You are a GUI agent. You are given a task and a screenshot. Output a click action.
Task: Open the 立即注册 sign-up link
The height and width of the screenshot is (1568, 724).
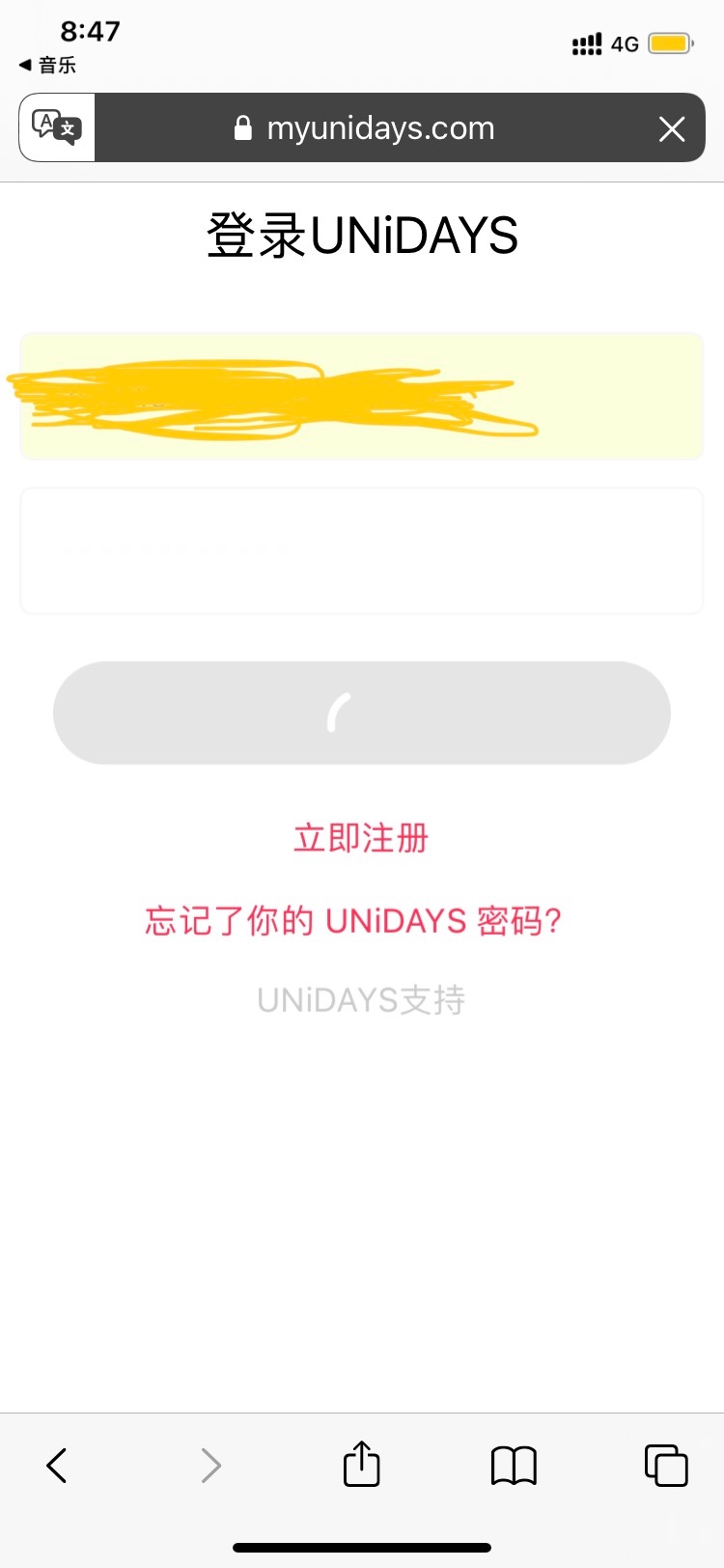pyautogui.click(x=361, y=838)
